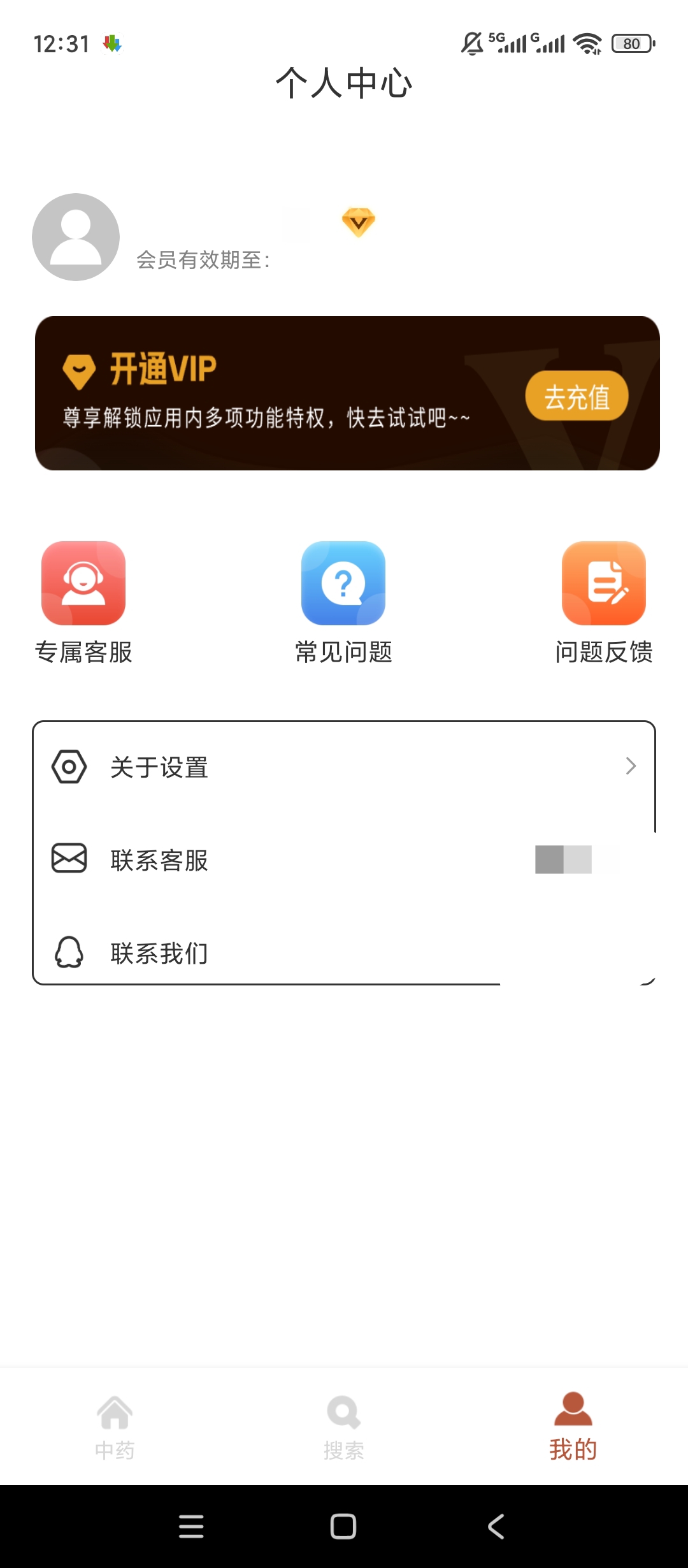Open 问题反馈 feedback
The width and height of the screenshot is (688, 1568).
pos(604,603)
